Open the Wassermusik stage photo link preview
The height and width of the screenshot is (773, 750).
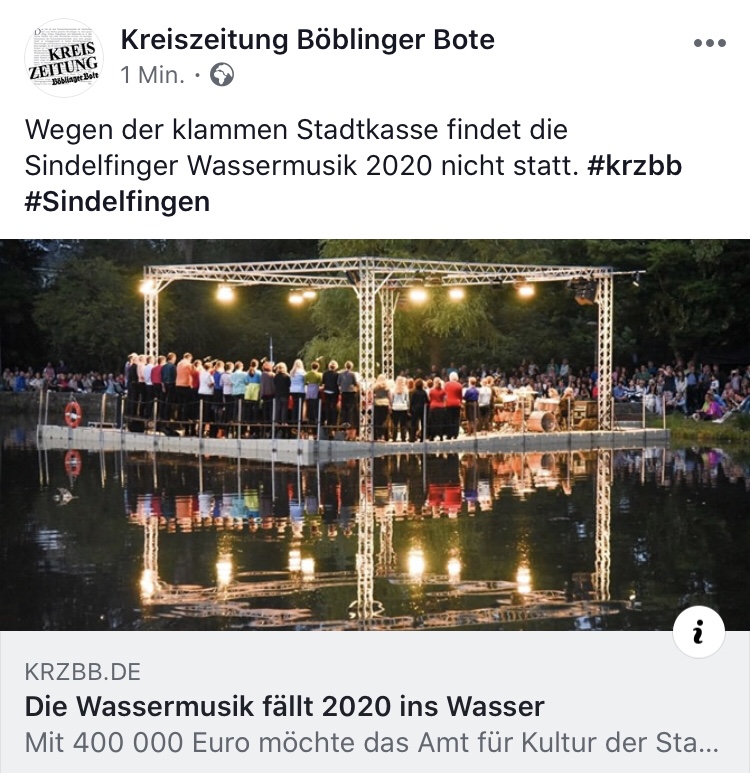[x=375, y=434]
